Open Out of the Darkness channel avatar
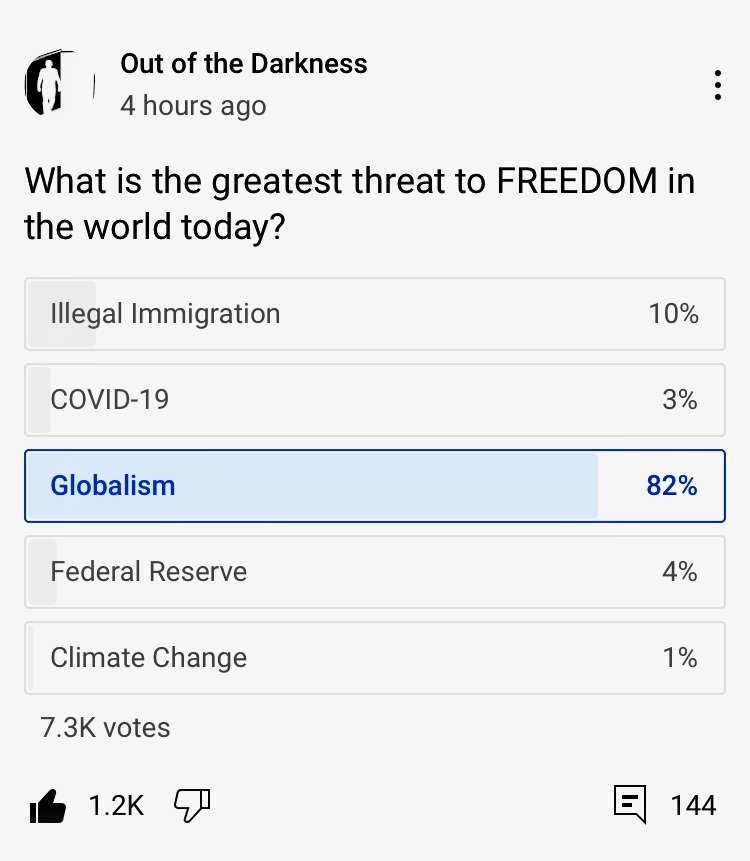The image size is (750, 861). 58,84
